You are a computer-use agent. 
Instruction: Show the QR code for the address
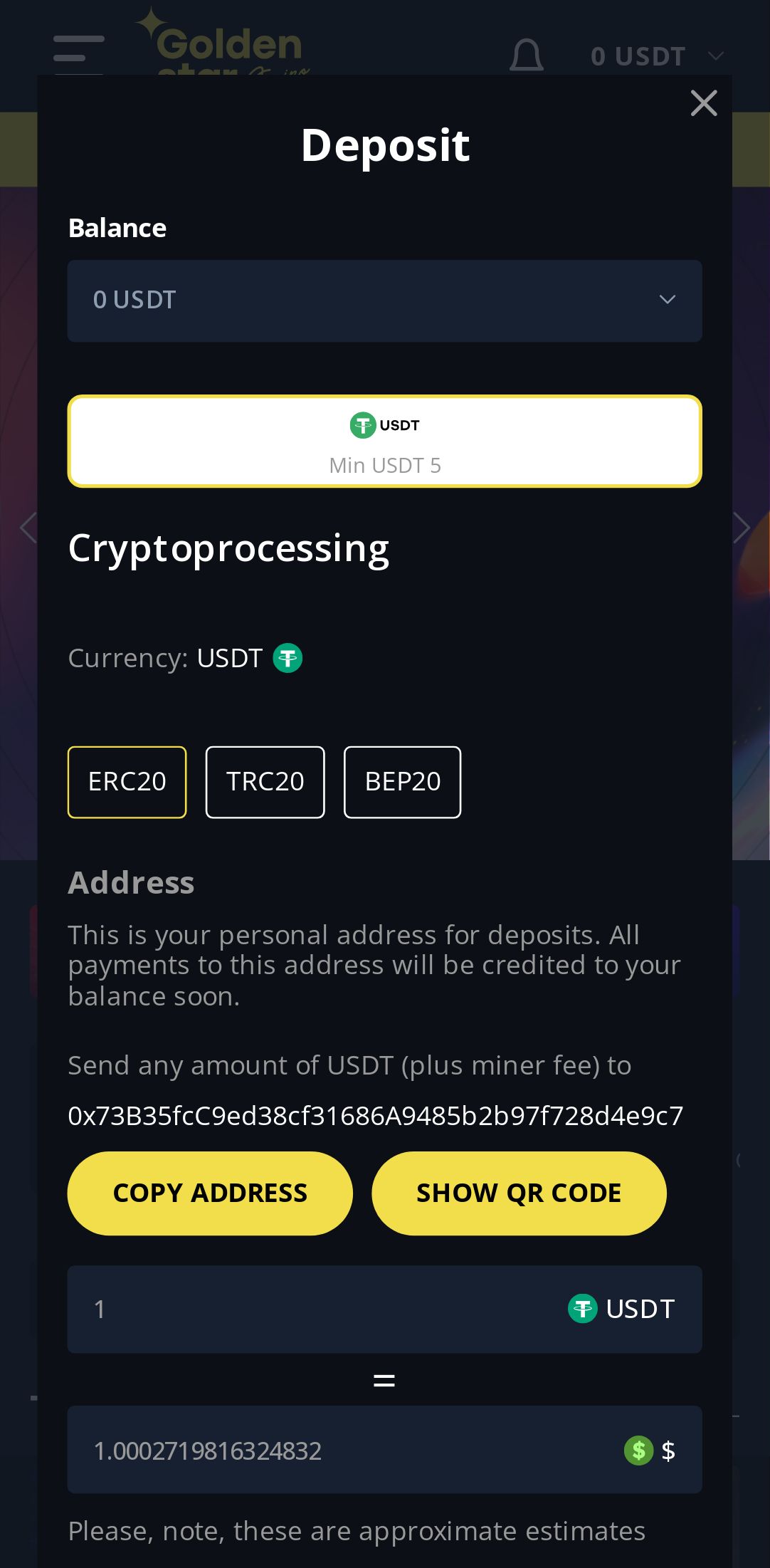click(x=519, y=1193)
